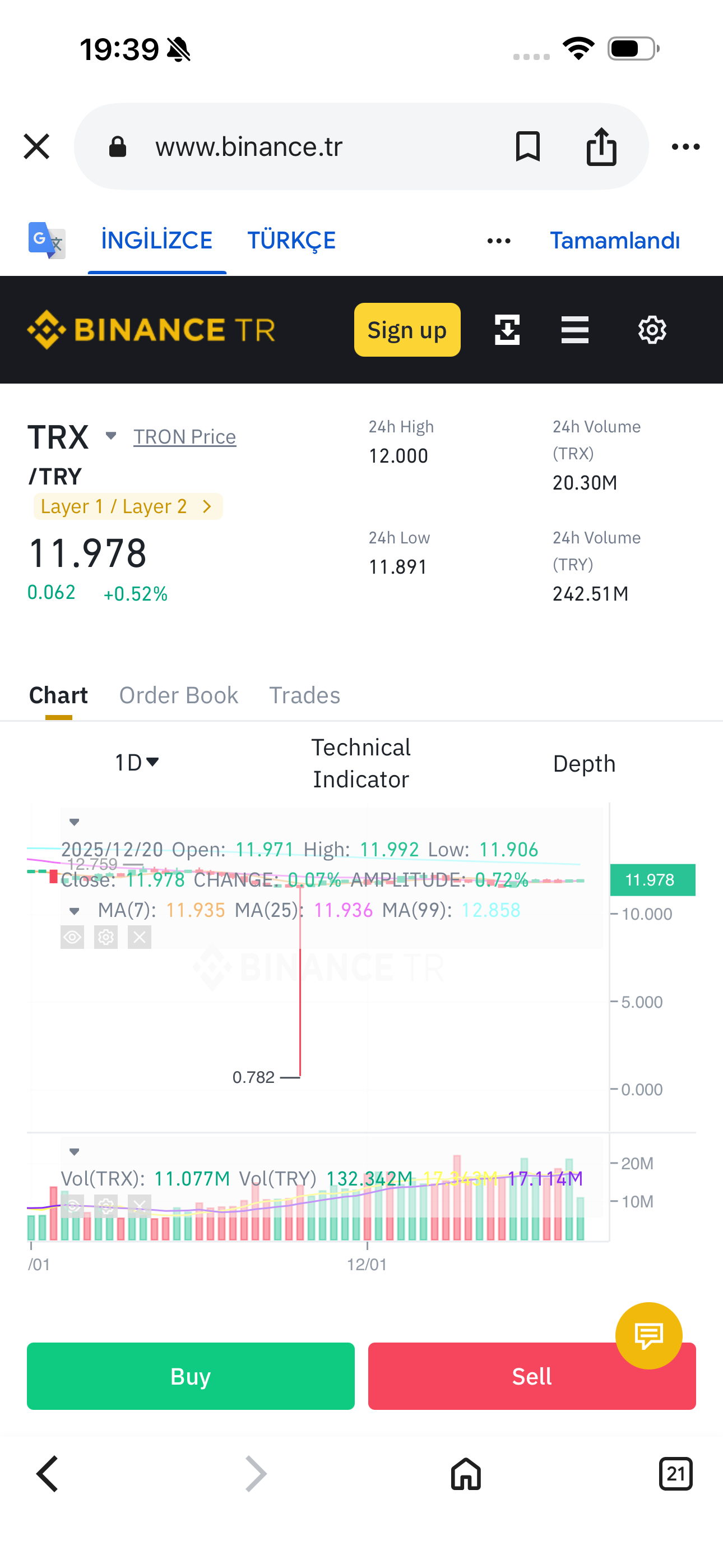Open the TRON Price link

tap(184, 436)
